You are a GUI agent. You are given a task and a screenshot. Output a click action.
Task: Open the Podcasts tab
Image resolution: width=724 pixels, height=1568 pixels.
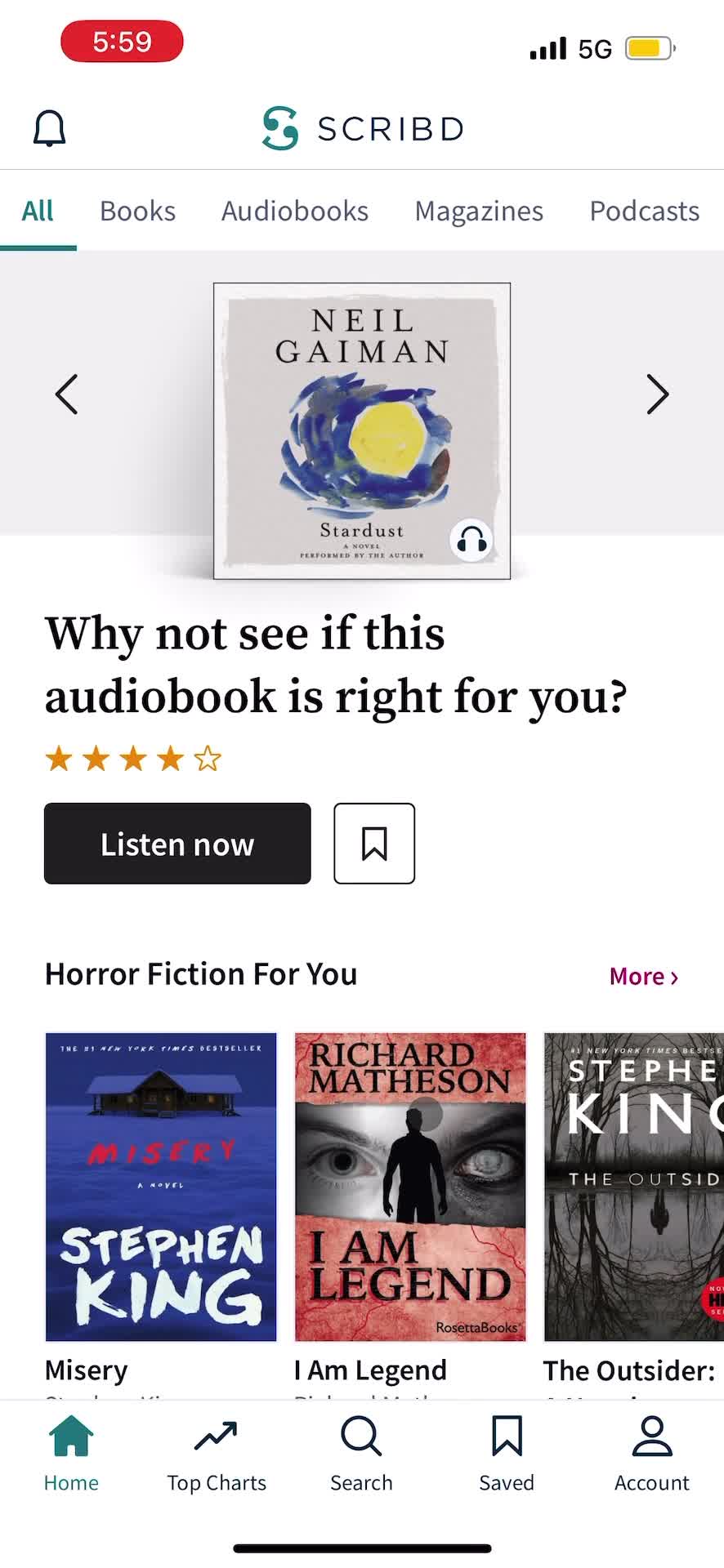tap(644, 211)
